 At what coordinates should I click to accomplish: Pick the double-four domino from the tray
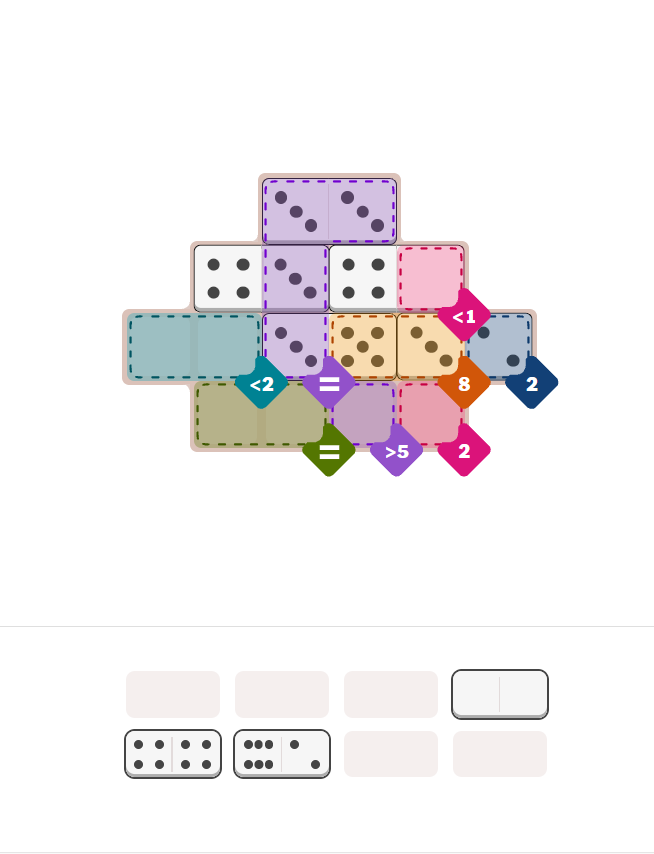tap(173, 753)
